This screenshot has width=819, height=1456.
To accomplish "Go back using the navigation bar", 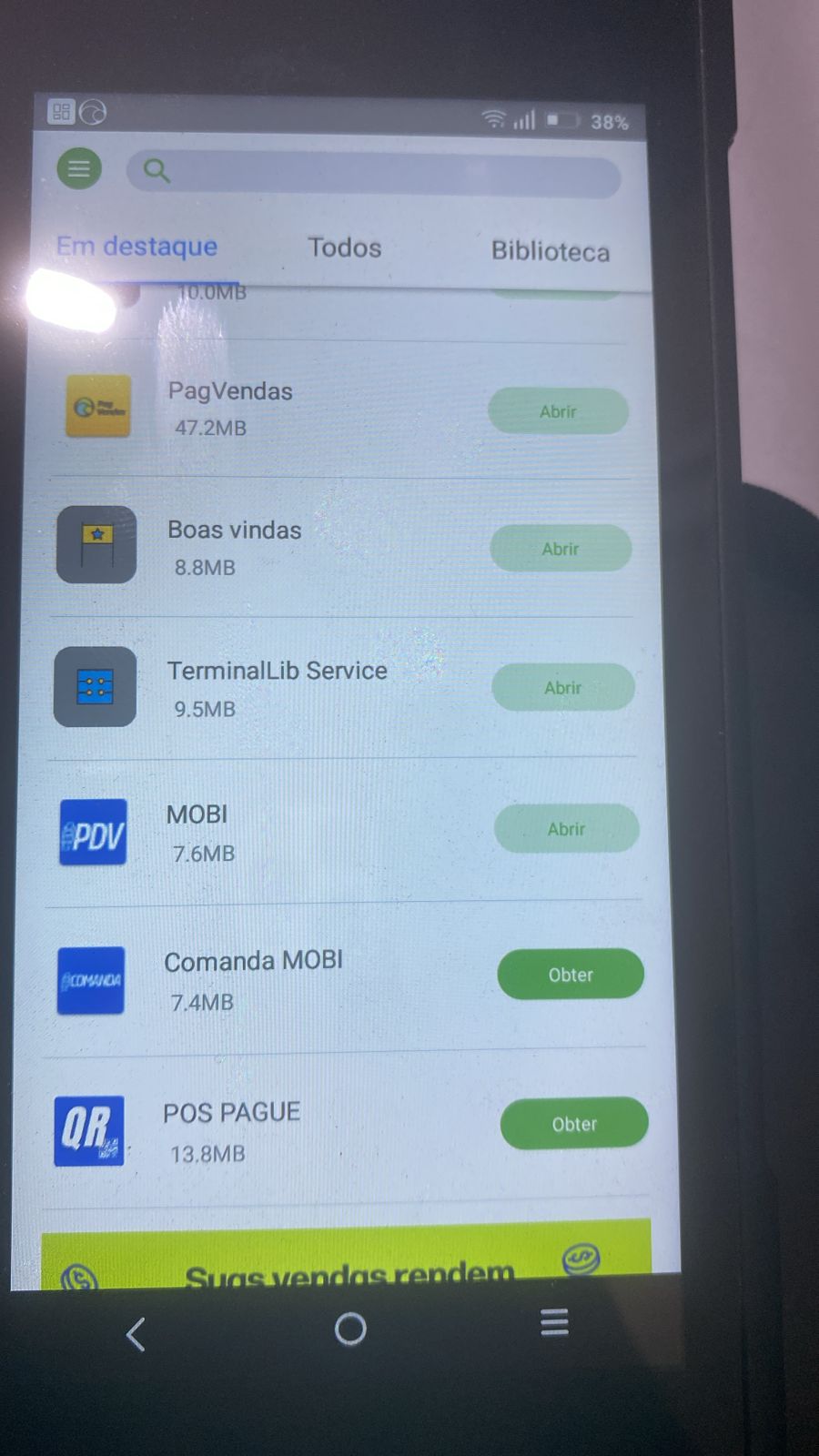I will [x=136, y=1334].
